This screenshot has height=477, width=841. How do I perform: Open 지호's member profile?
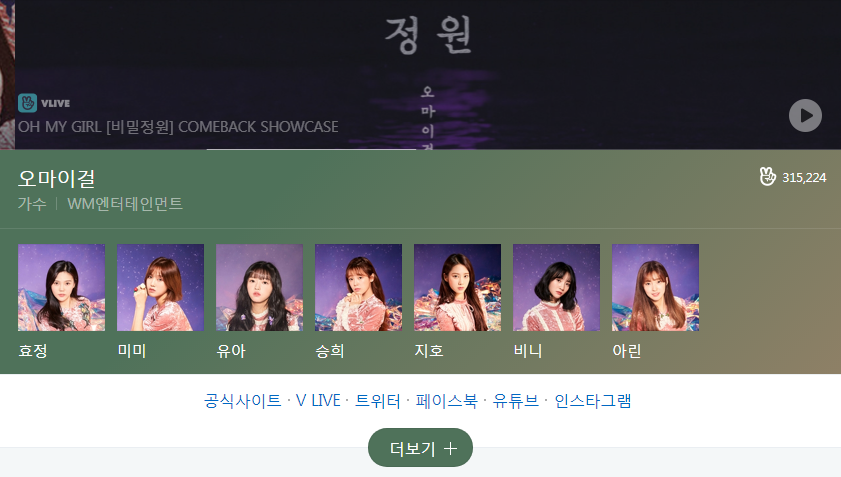pyautogui.click(x=457, y=288)
